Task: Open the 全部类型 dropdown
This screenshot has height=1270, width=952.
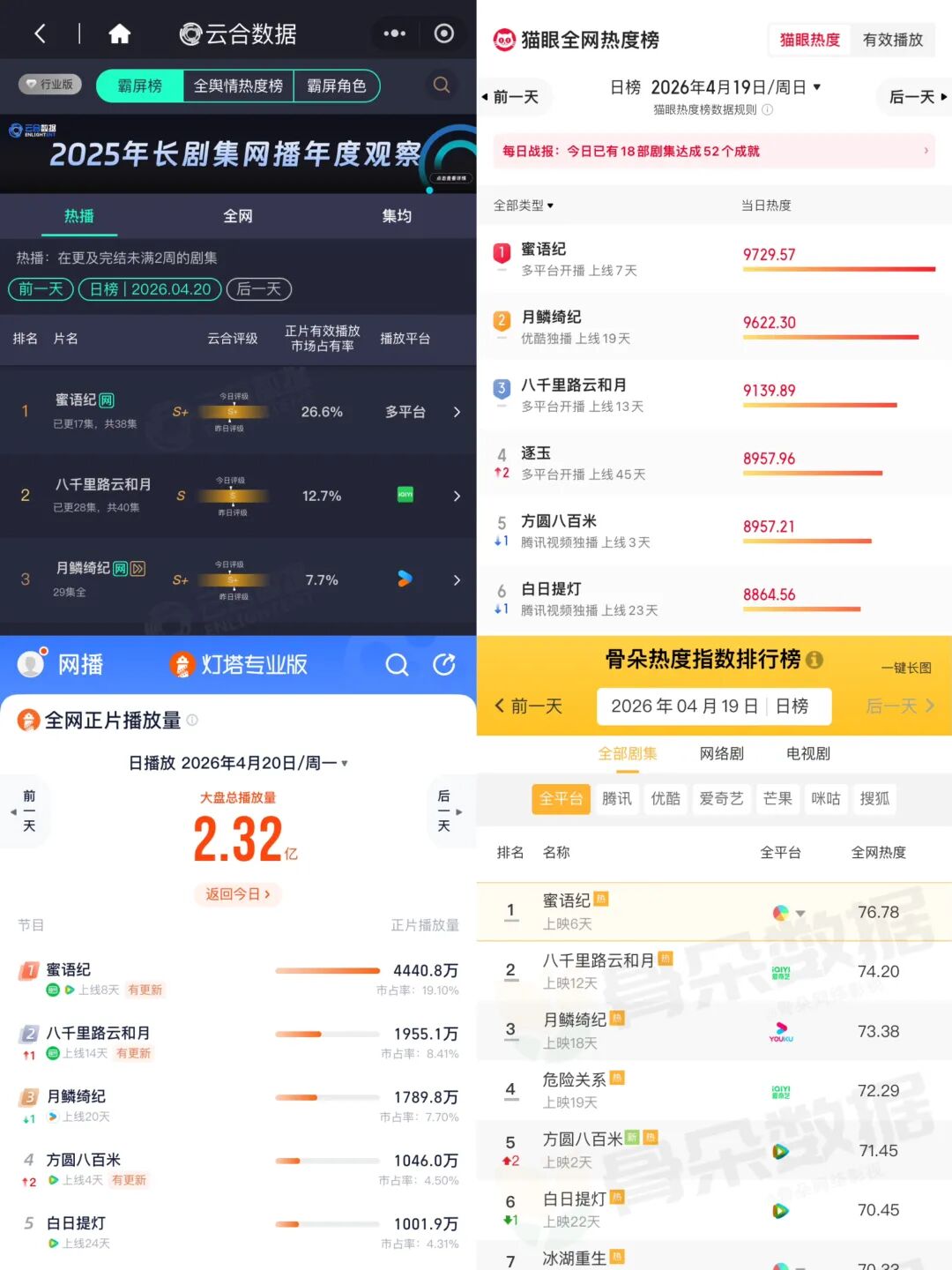Action: pyautogui.click(x=523, y=205)
